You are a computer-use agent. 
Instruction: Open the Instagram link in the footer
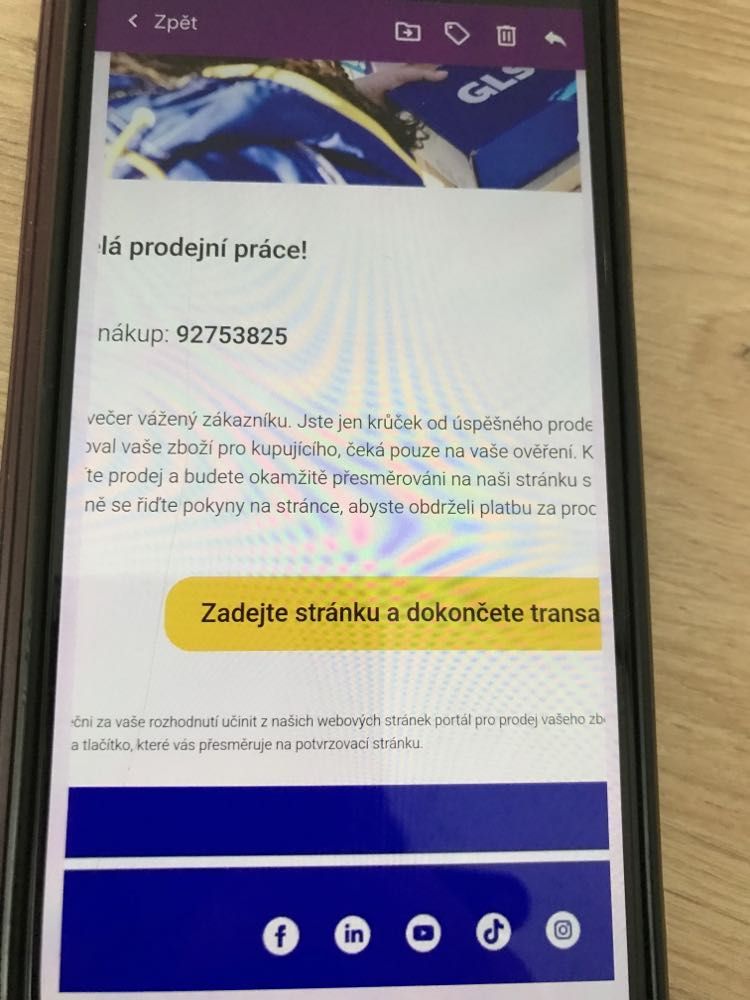[564, 930]
